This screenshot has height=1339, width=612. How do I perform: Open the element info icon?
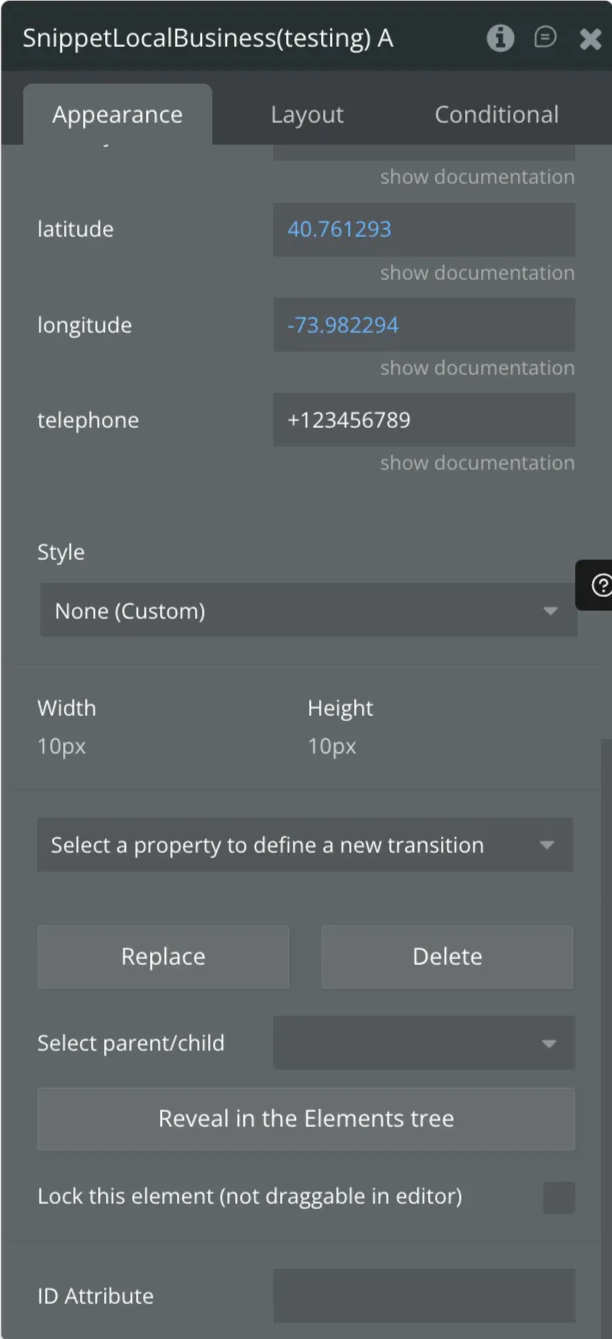(500, 38)
